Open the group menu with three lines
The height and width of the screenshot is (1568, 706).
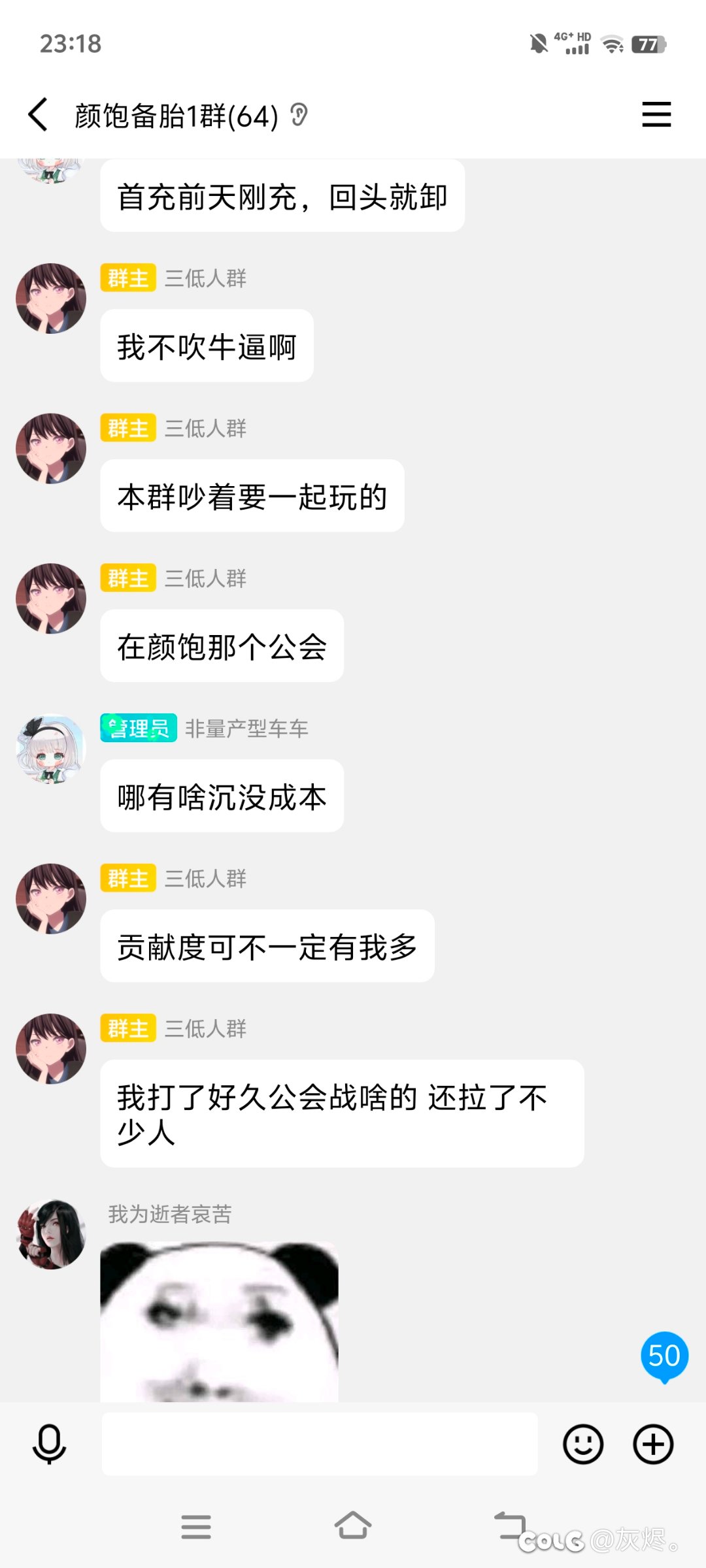click(x=656, y=115)
